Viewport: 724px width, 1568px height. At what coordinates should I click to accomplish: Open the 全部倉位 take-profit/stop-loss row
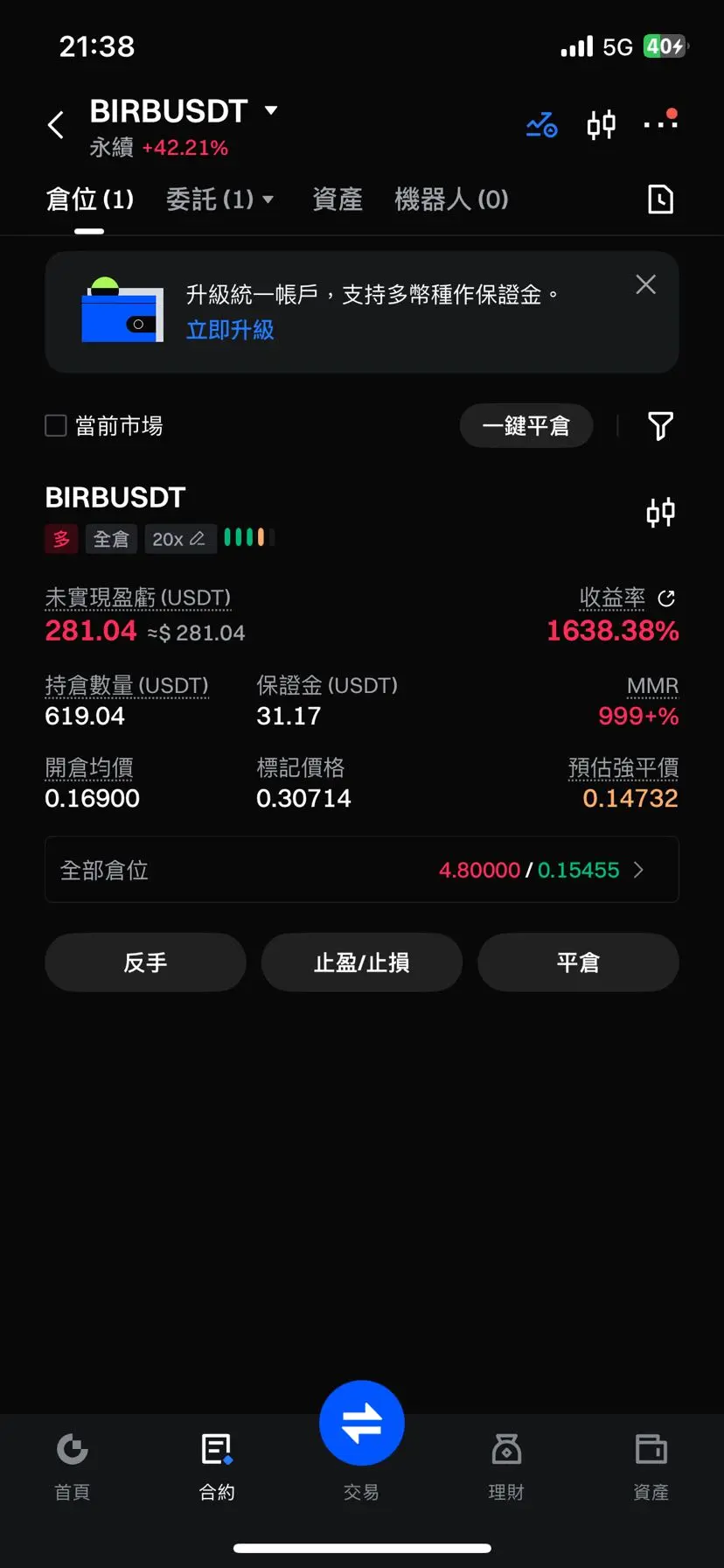[362, 870]
